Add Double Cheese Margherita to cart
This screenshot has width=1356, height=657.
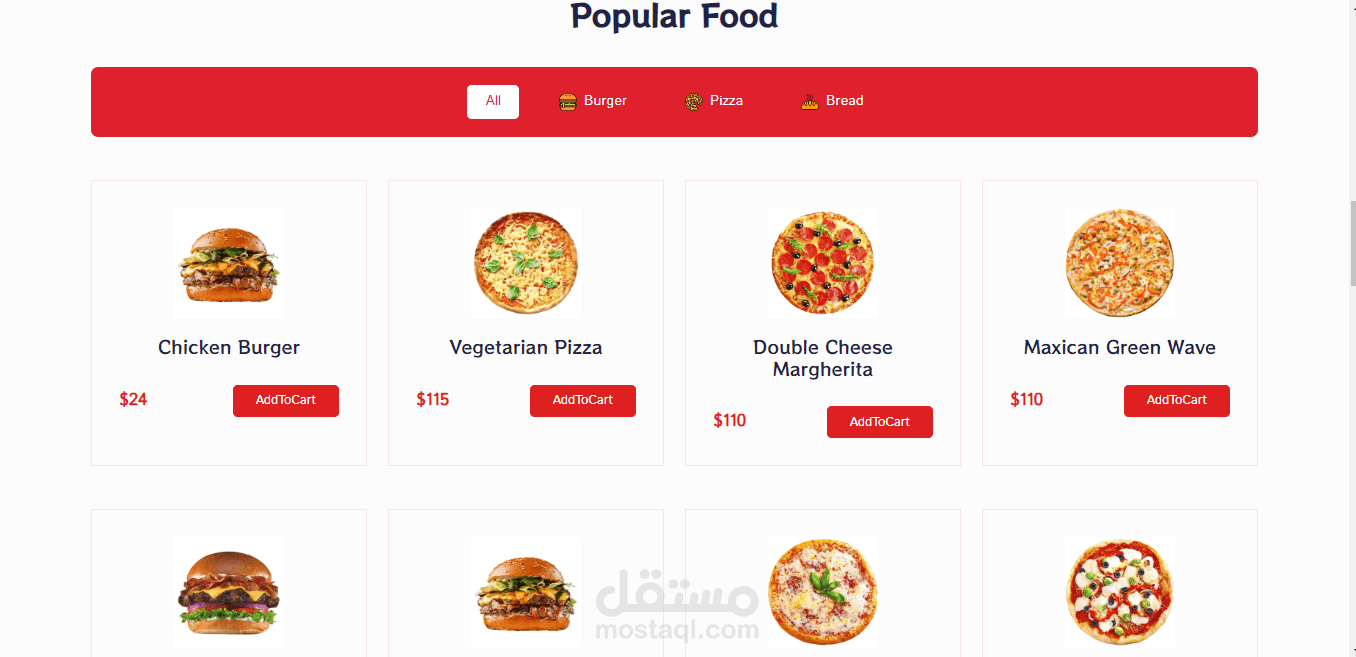[x=880, y=422]
